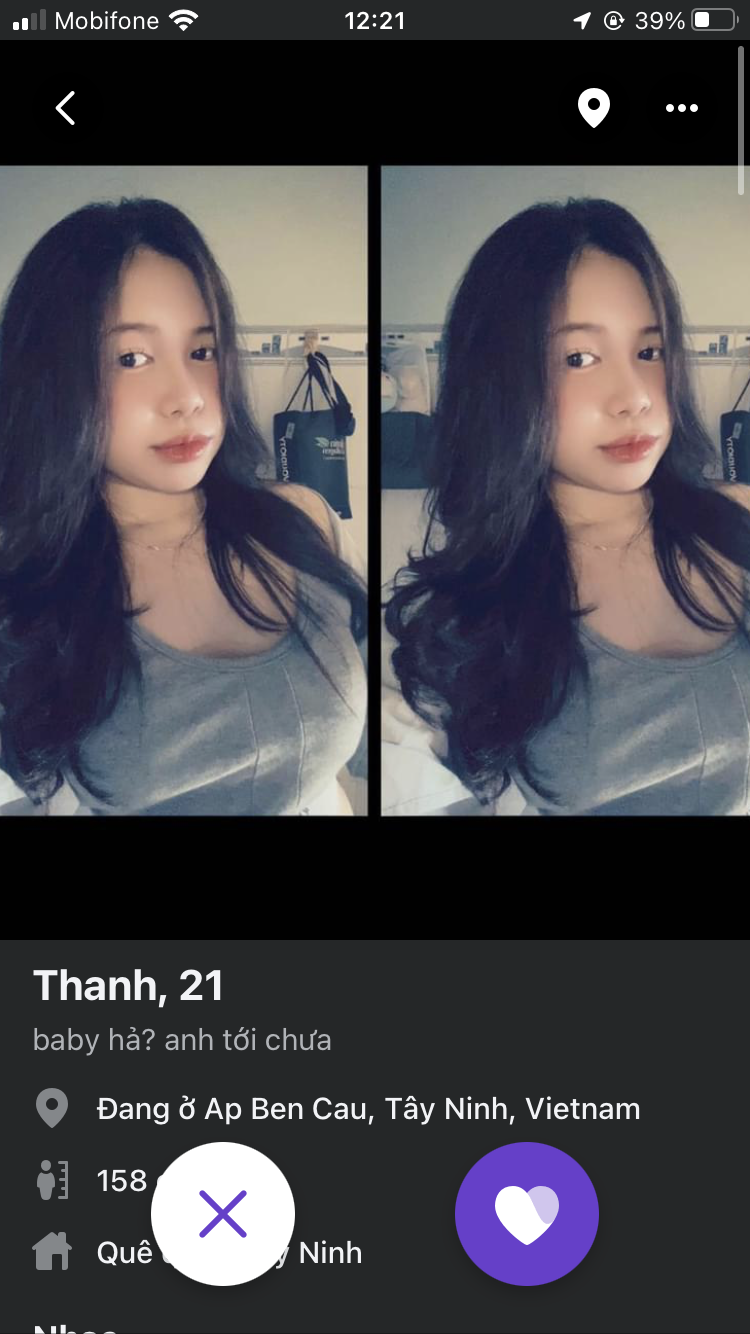Open Thanh's profile photo

[375, 490]
